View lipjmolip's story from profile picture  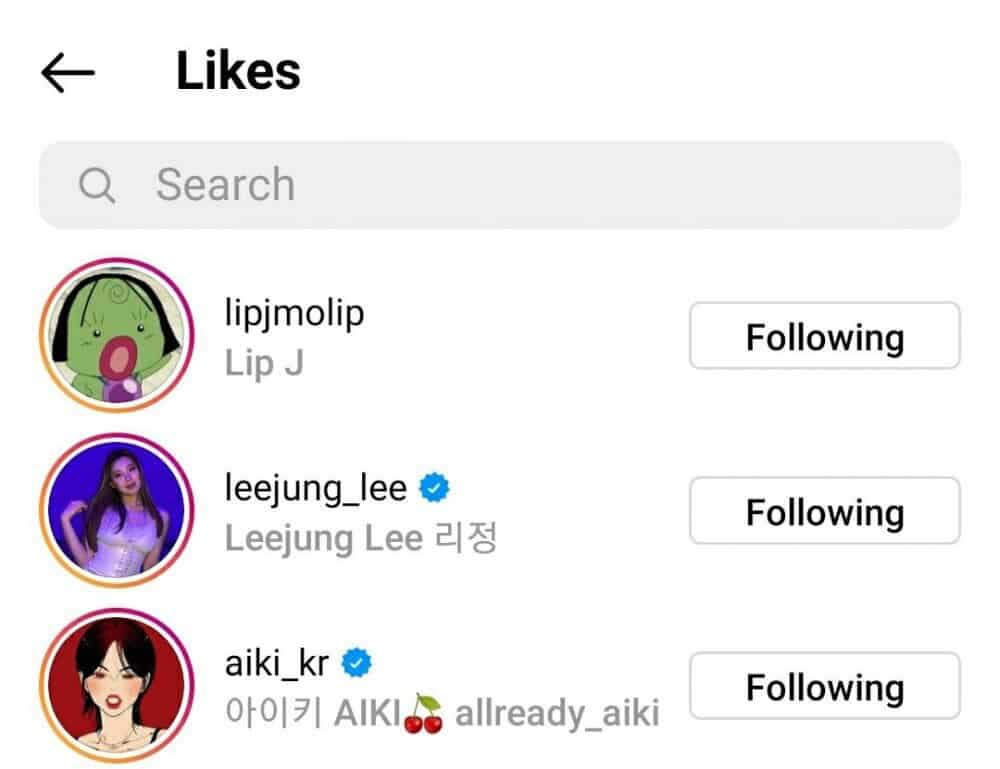pos(116,335)
